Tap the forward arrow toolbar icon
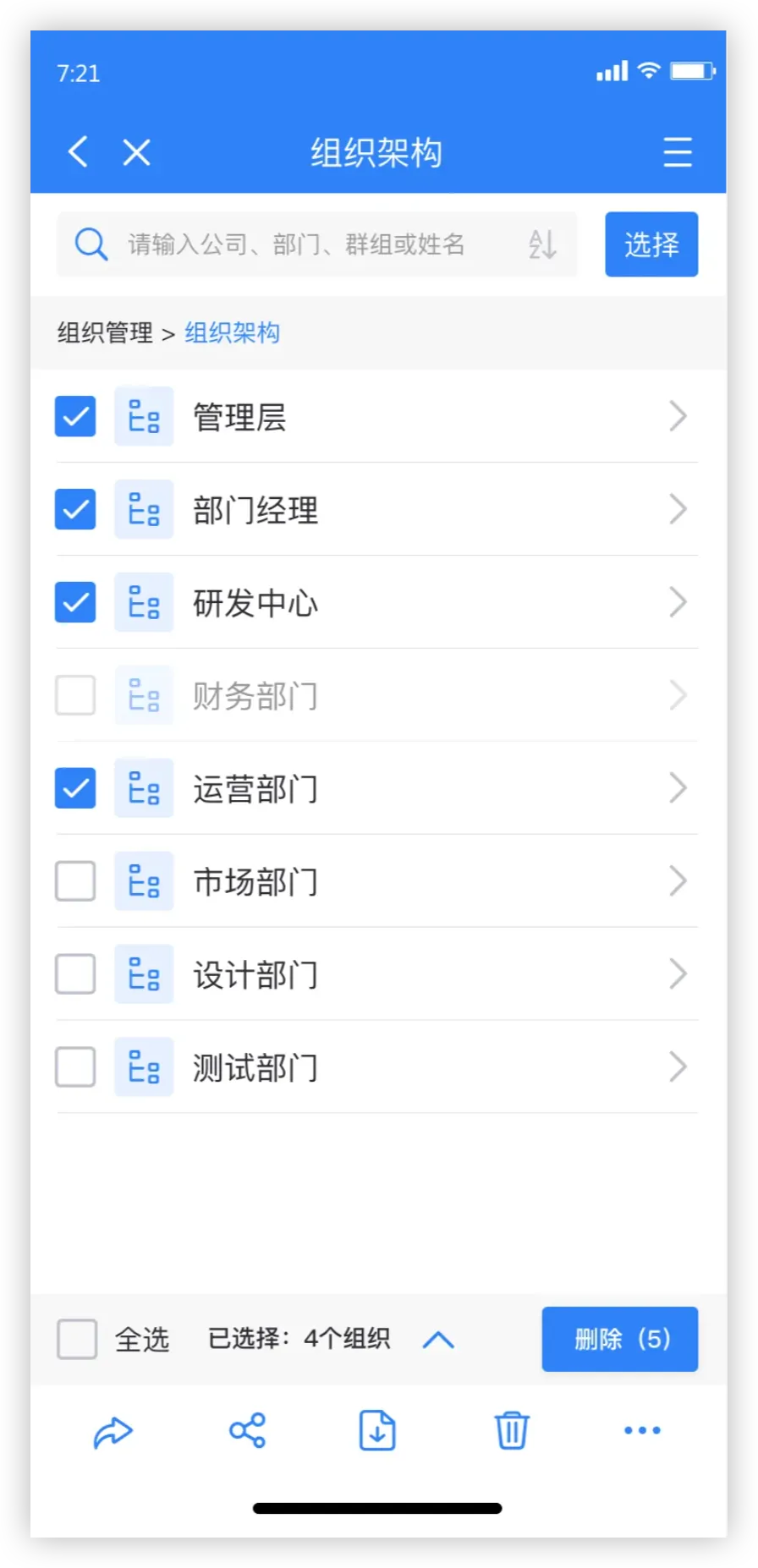Screen dimensions: 758x1568 pos(113,1431)
